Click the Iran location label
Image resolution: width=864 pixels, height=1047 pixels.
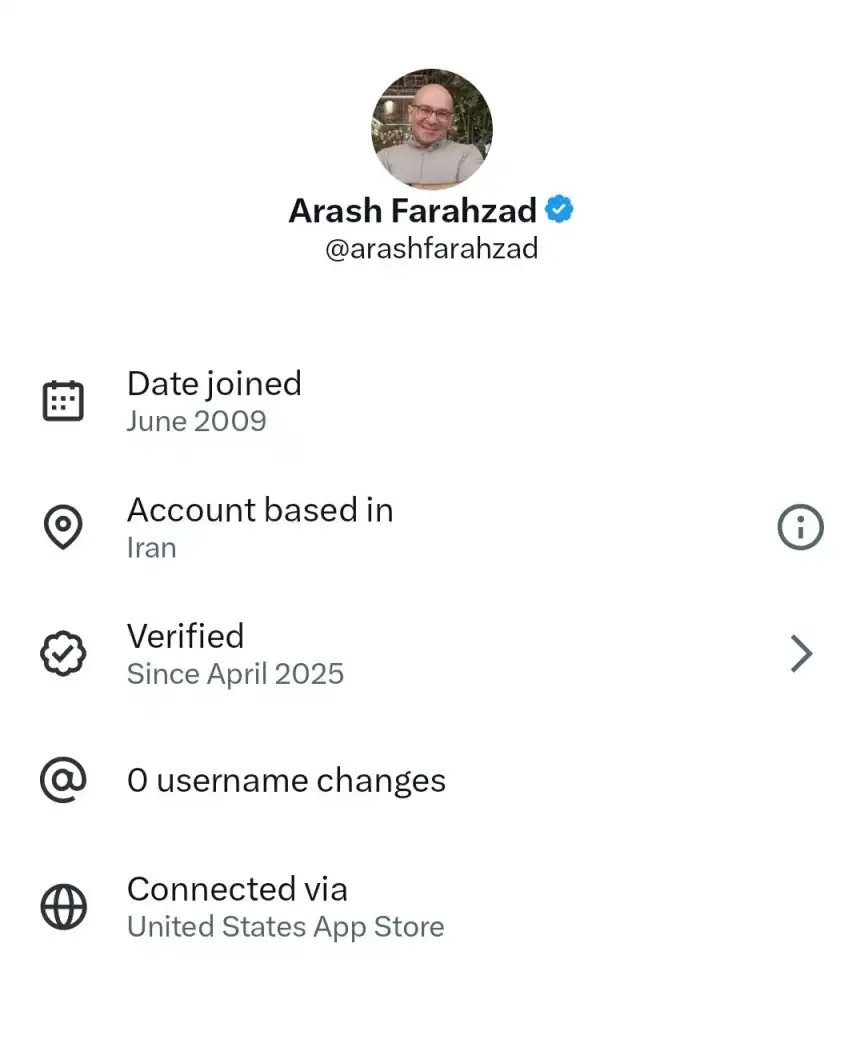(151, 546)
